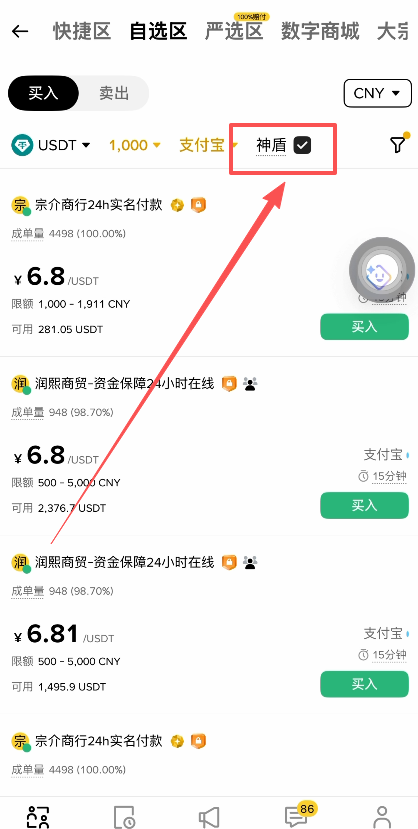Open the filter funnel icon

tap(398, 144)
